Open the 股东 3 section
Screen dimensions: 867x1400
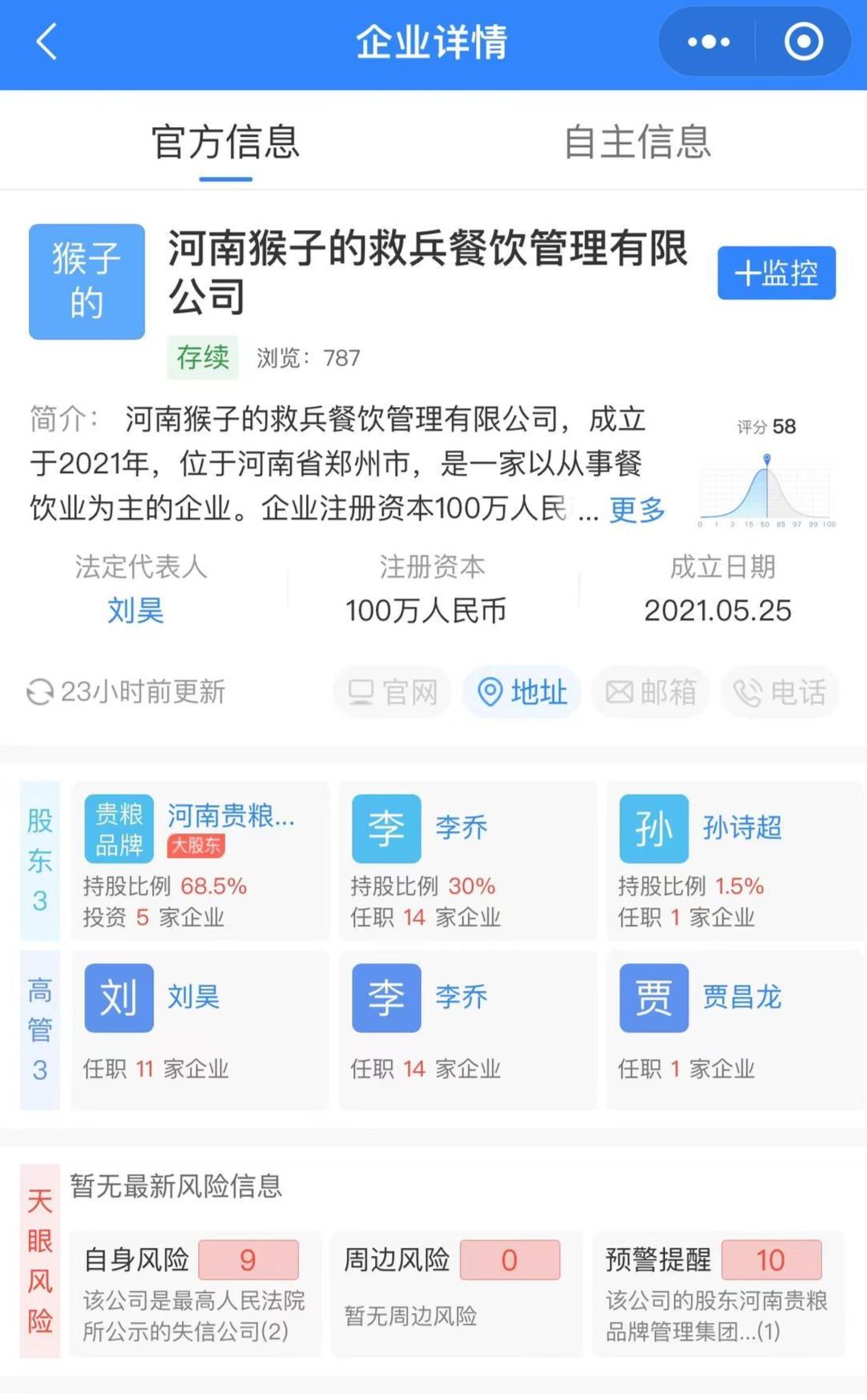(40, 860)
